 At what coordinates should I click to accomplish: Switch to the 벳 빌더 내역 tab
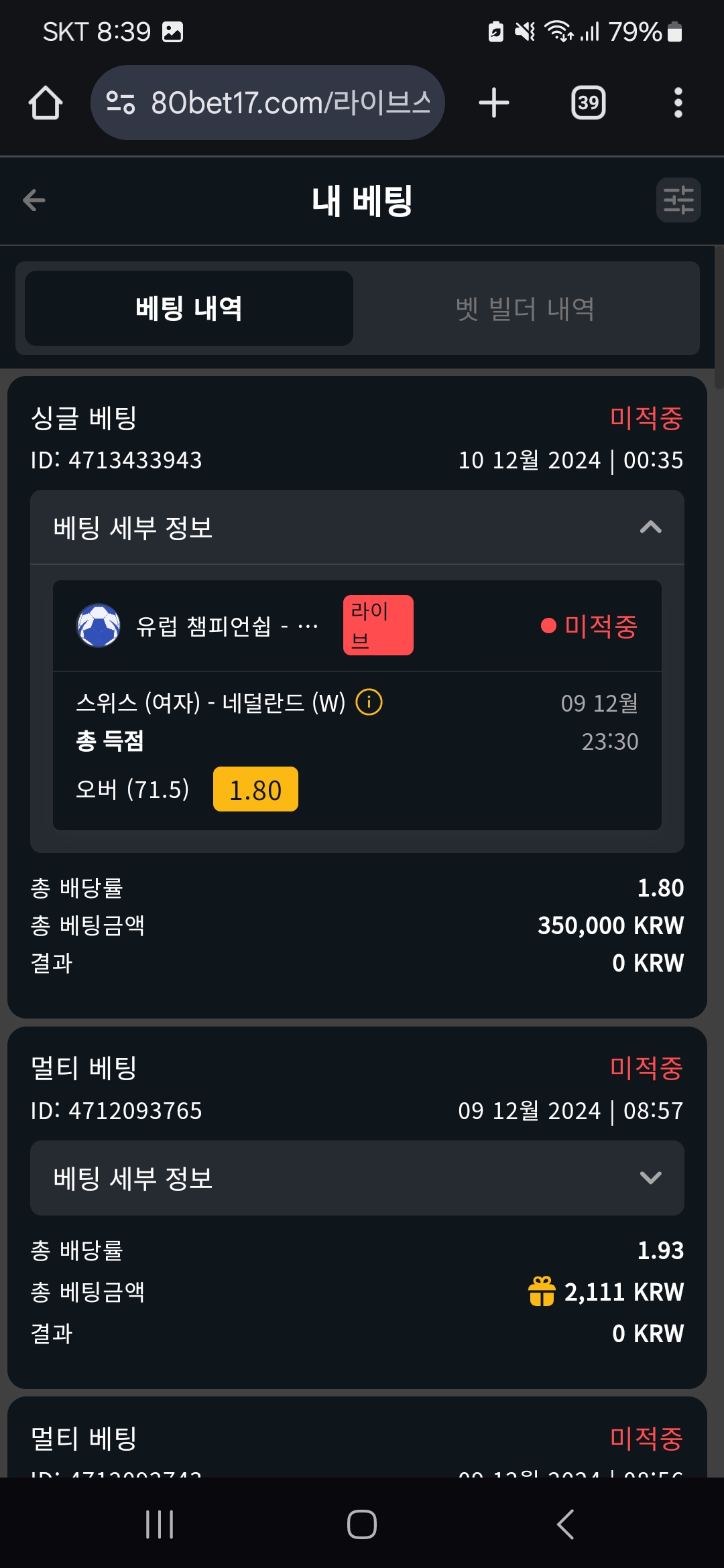point(526,308)
